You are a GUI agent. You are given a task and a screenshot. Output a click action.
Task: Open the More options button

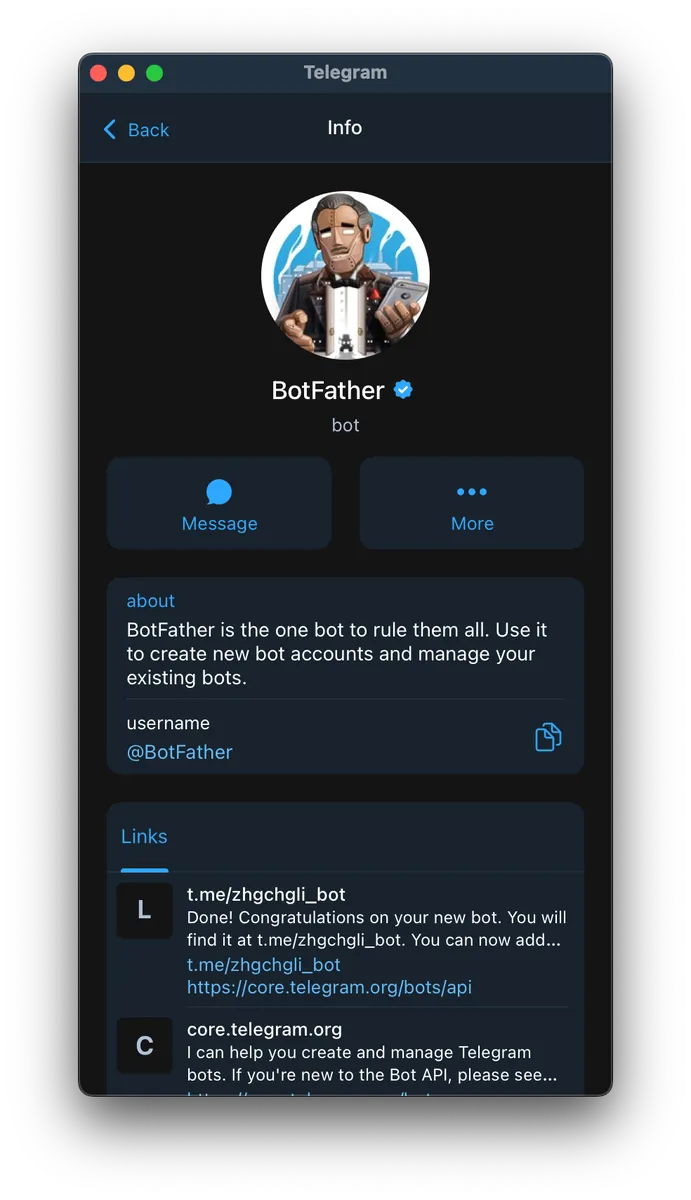(472, 504)
